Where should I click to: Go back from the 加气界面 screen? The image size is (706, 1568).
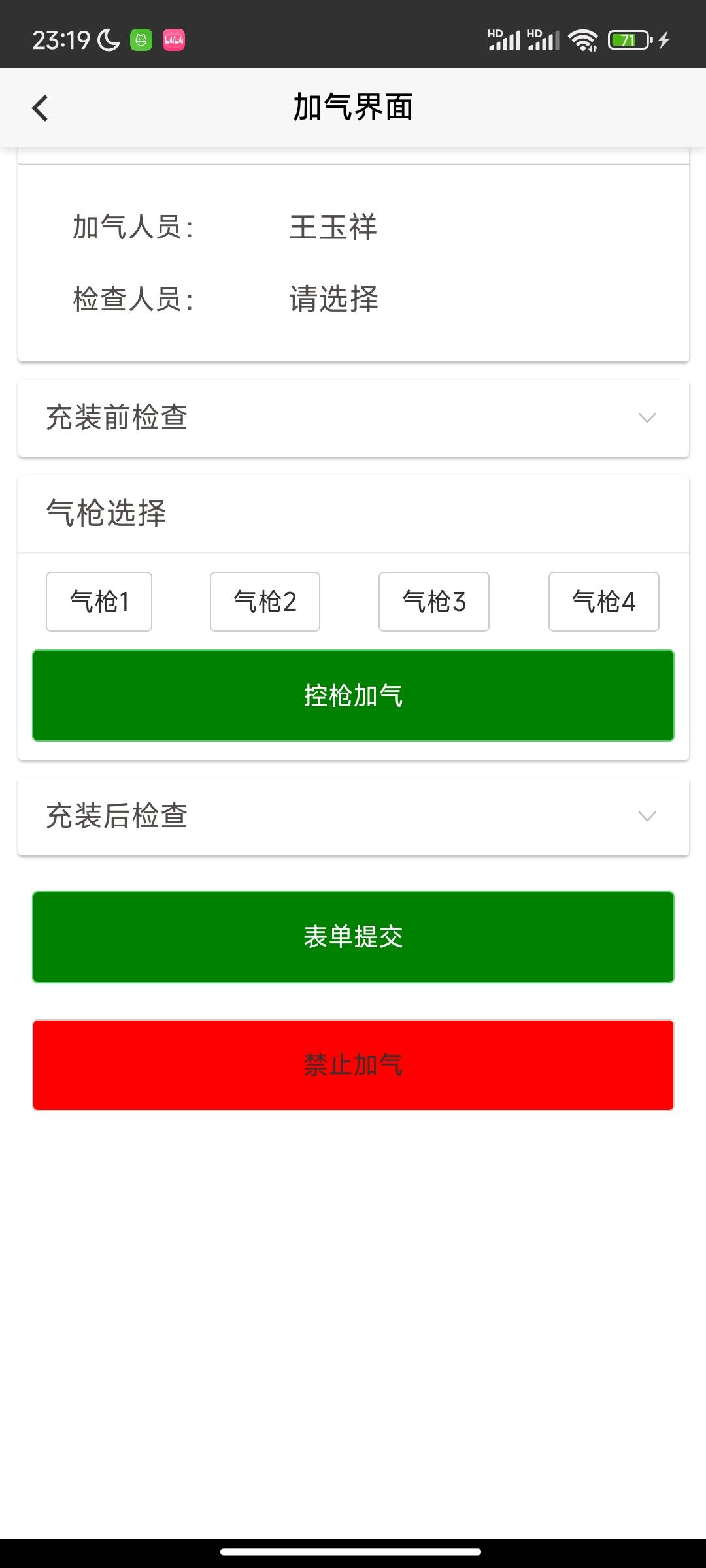(41, 108)
